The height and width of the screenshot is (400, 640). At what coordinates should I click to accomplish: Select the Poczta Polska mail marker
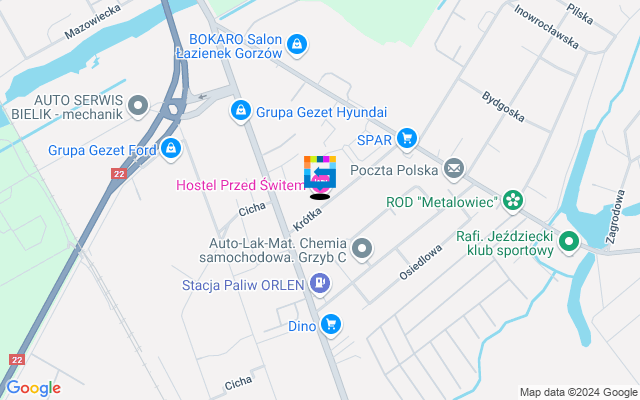click(x=454, y=169)
